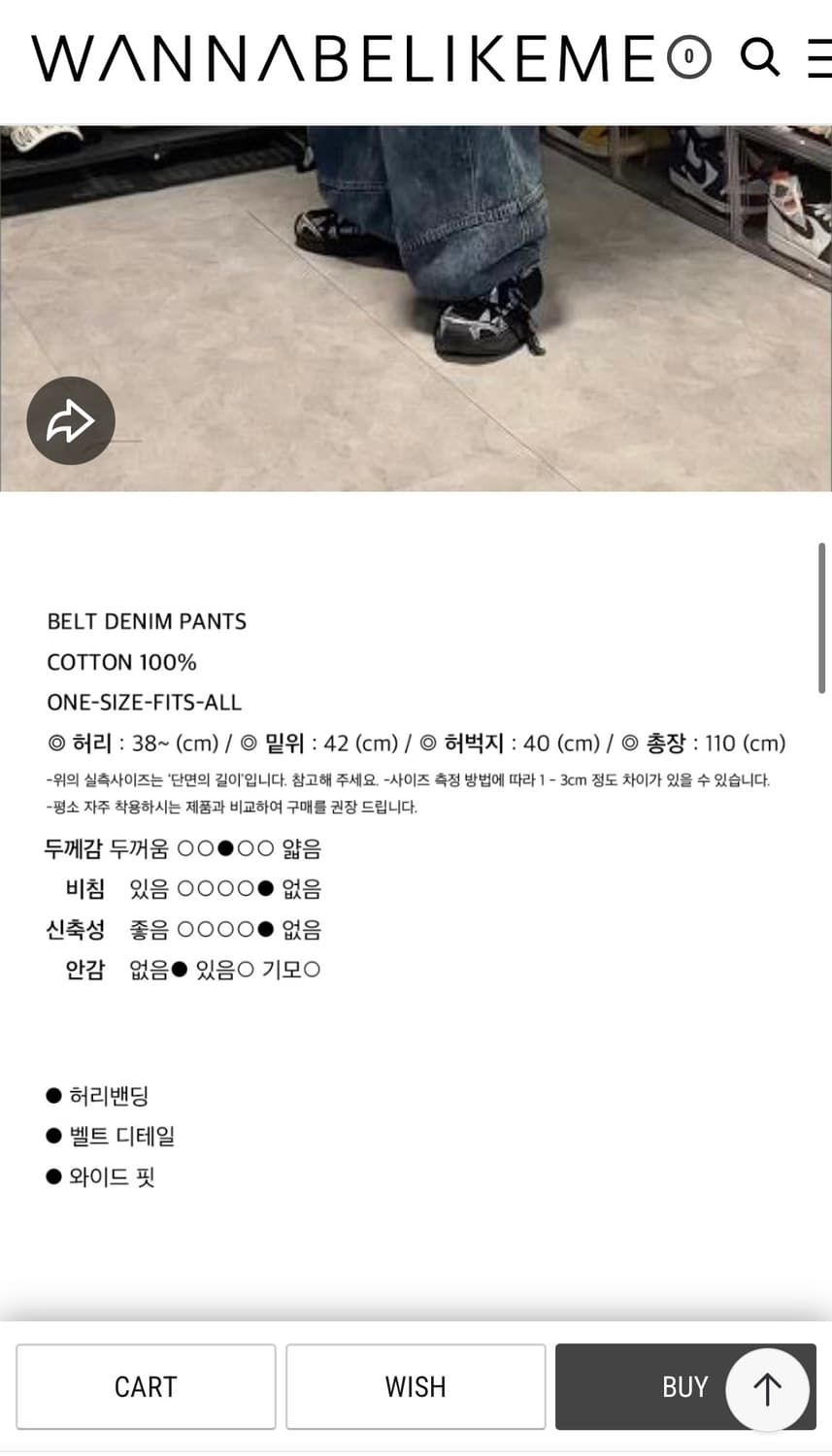The image size is (832, 1456).
Task: Open the search magnifier icon
Action: [x=761, y=59]
